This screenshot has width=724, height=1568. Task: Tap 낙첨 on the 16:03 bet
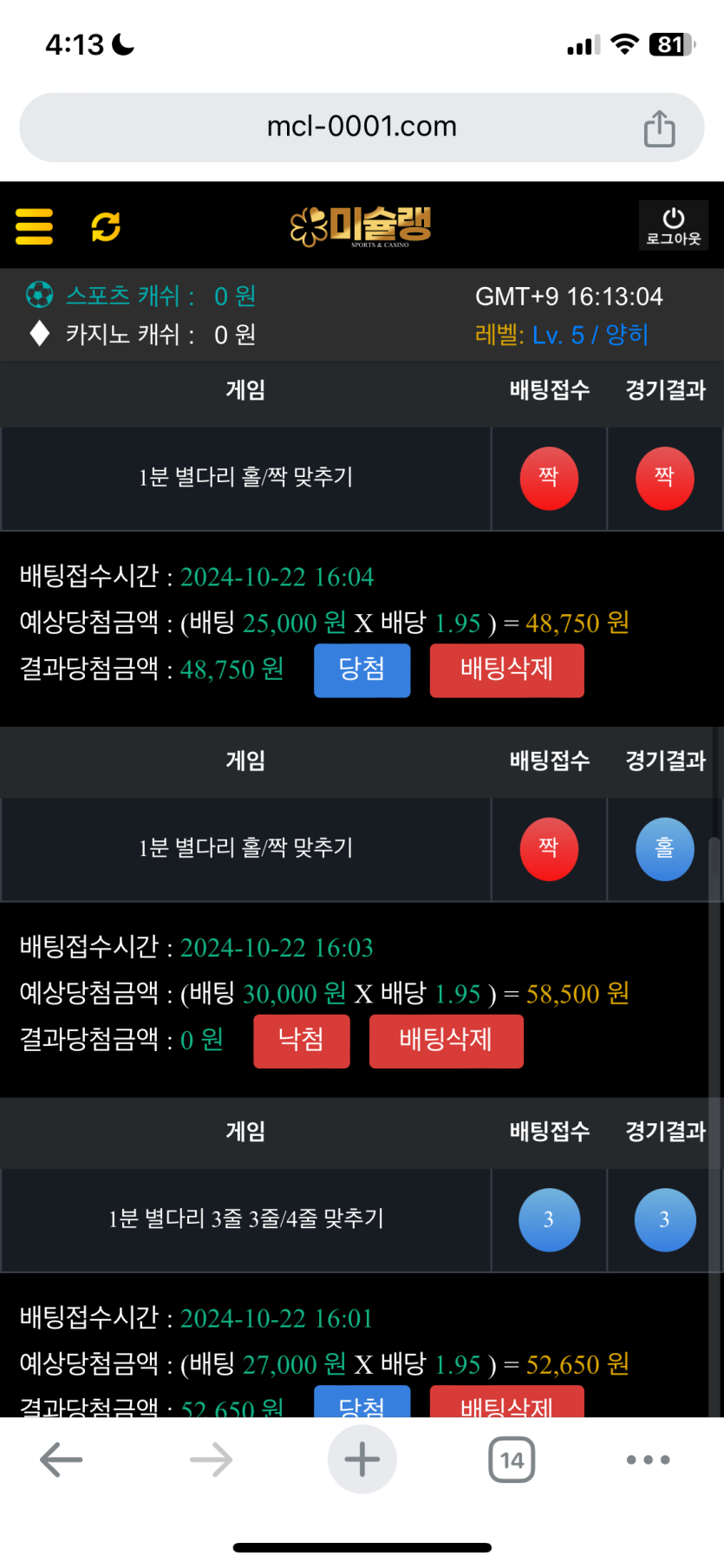(x=301, y=1040)
